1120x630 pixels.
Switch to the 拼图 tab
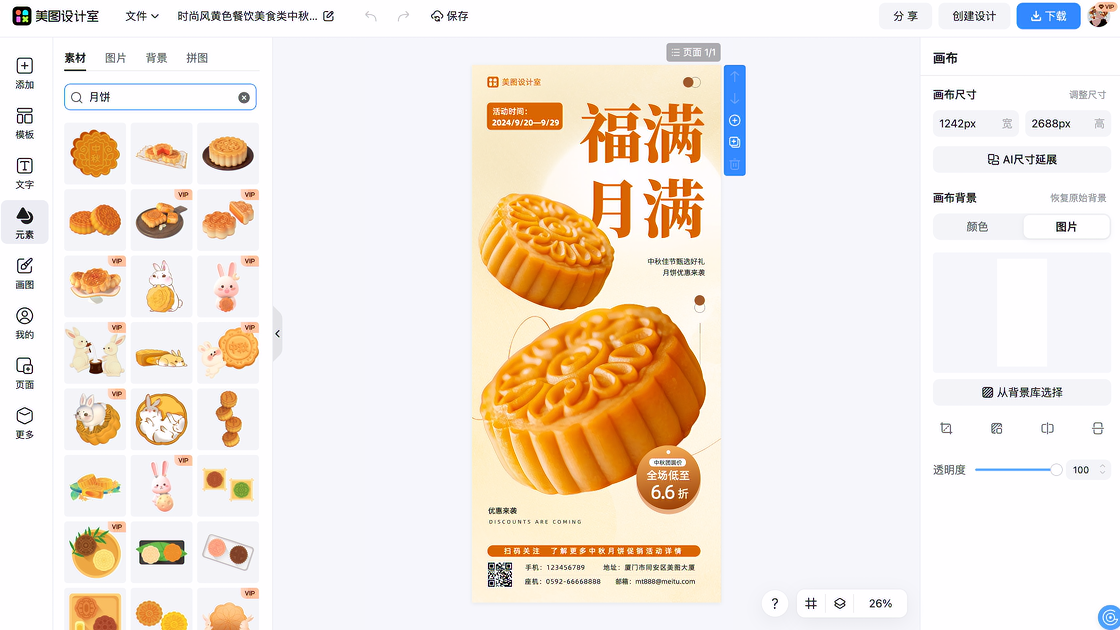click(x=197, y=58)
